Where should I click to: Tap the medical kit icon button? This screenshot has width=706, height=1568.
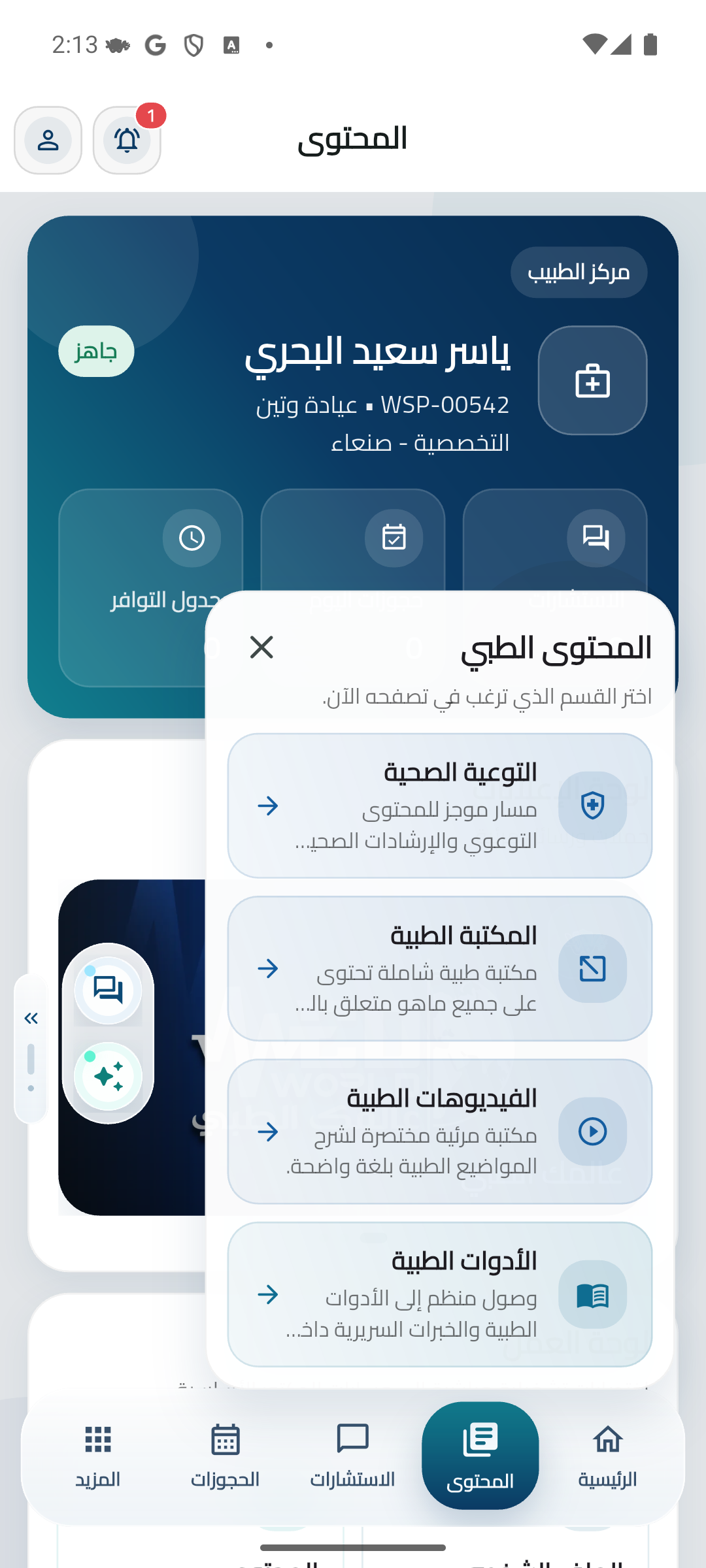coord(592,380)
